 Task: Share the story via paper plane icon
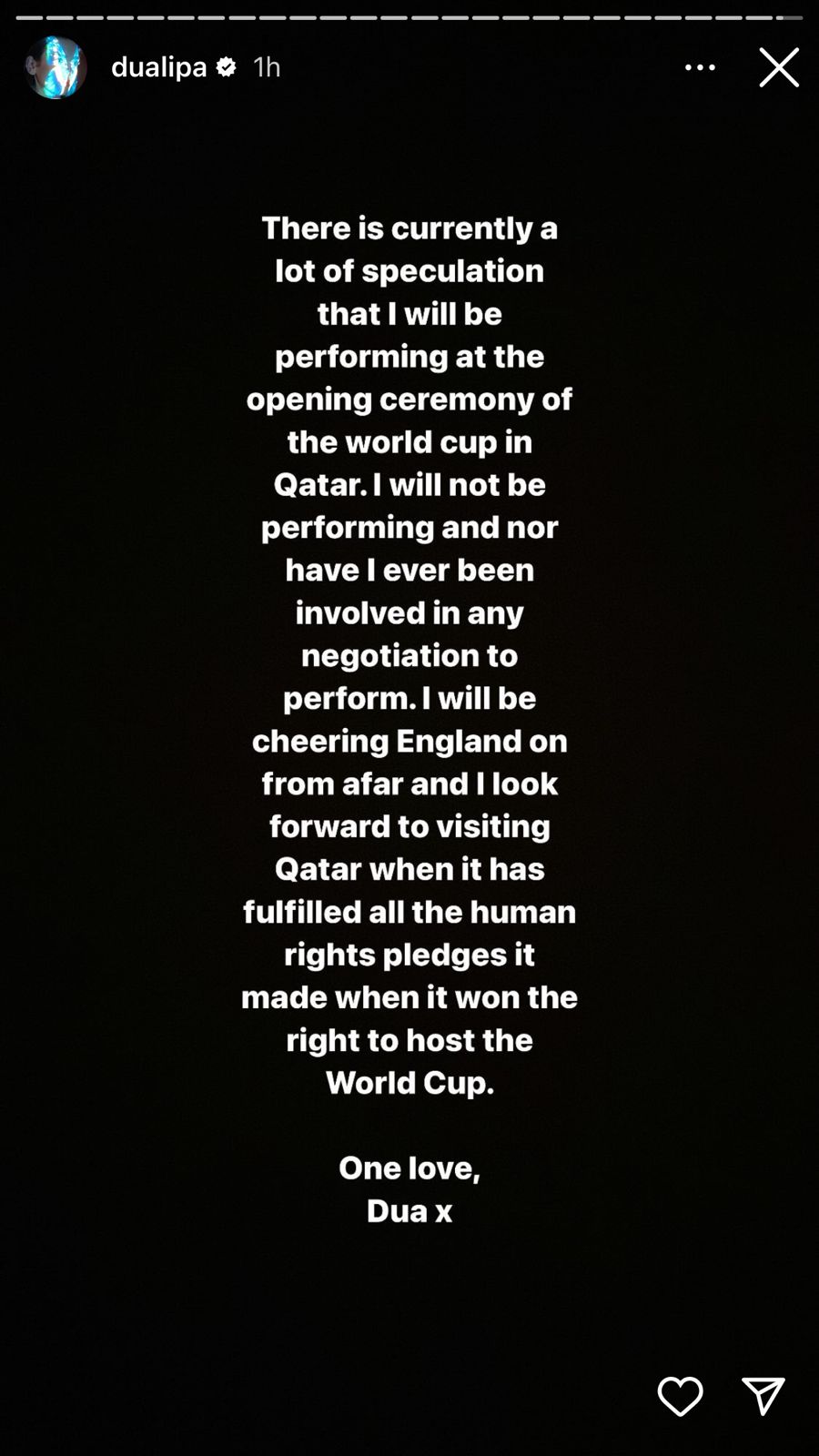(x=763, y=1396)
